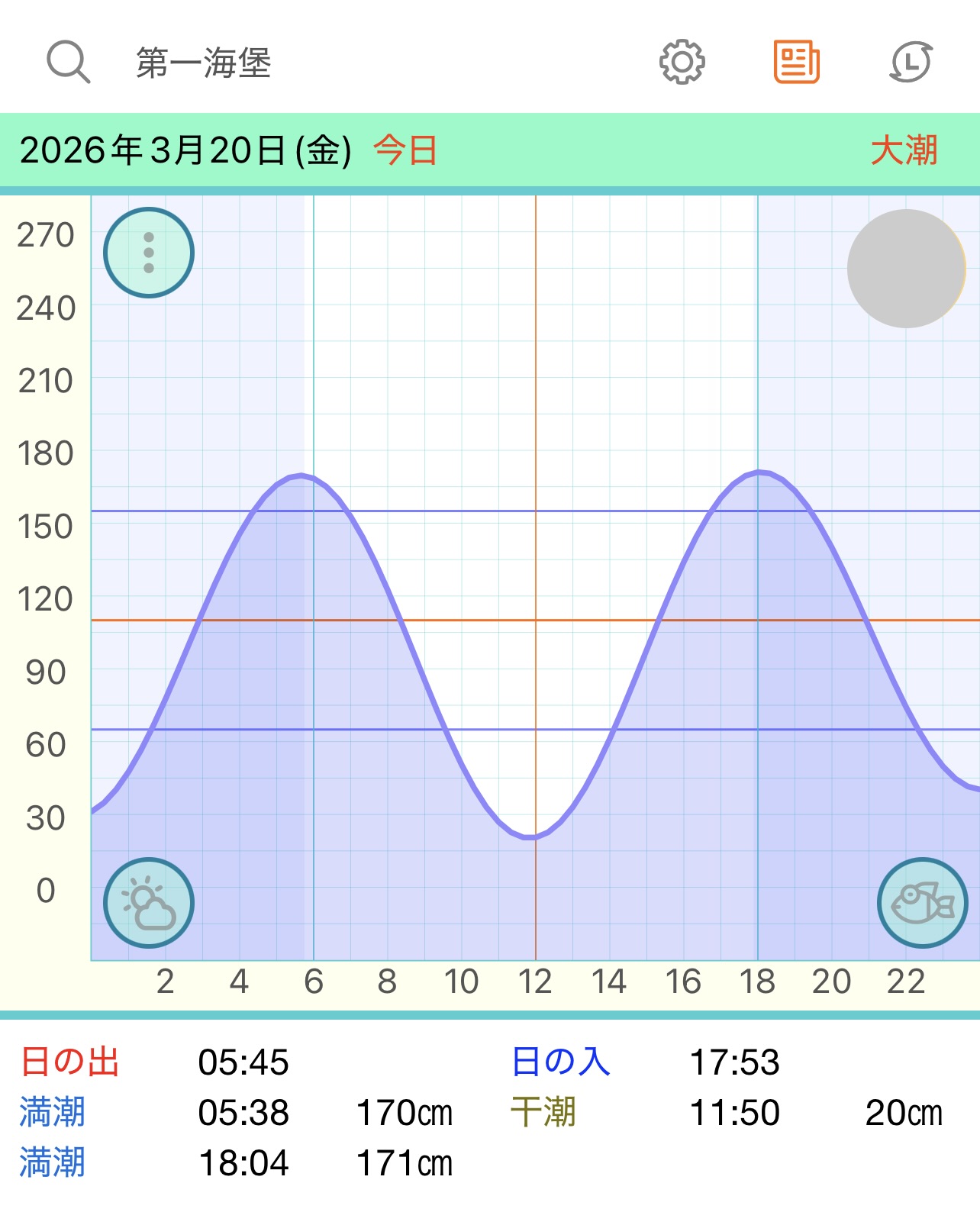980x1225 pixels.
Task: Show weather with the sun-cloud button
Action: tap(149, 903)
